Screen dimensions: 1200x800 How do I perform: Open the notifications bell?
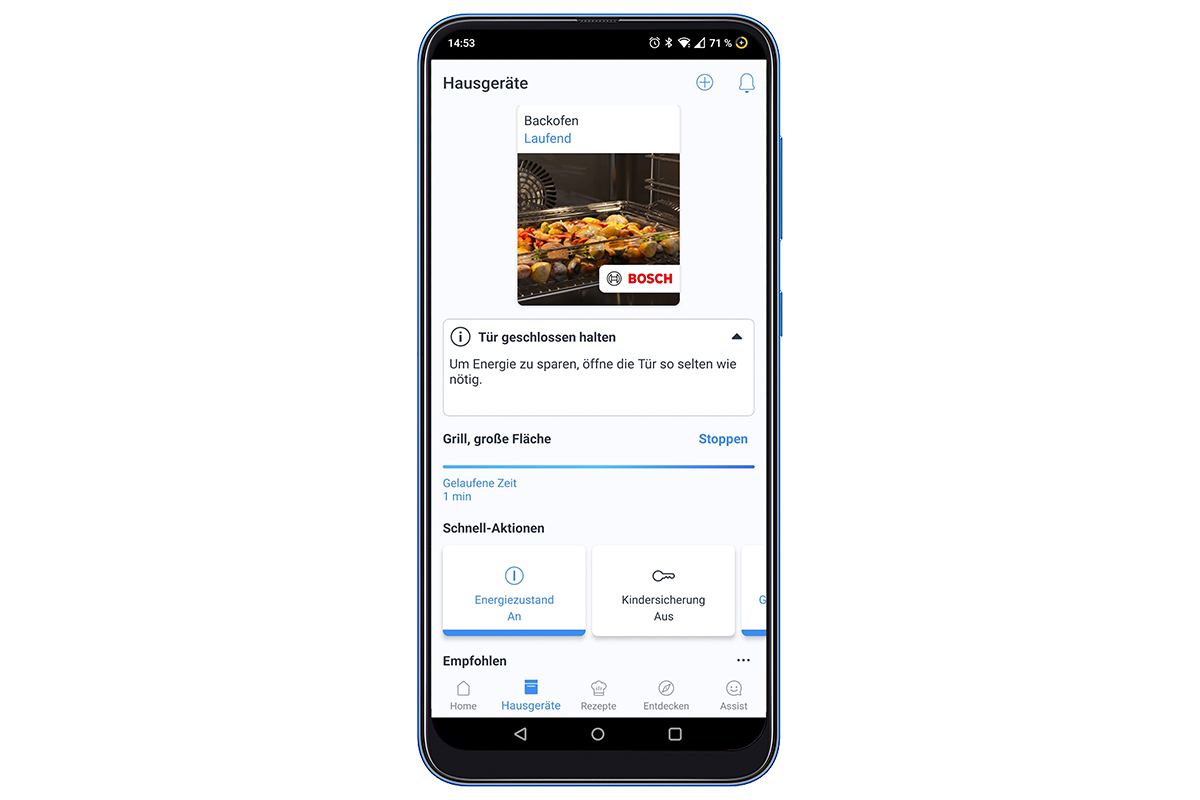click(x=746, y=83)
